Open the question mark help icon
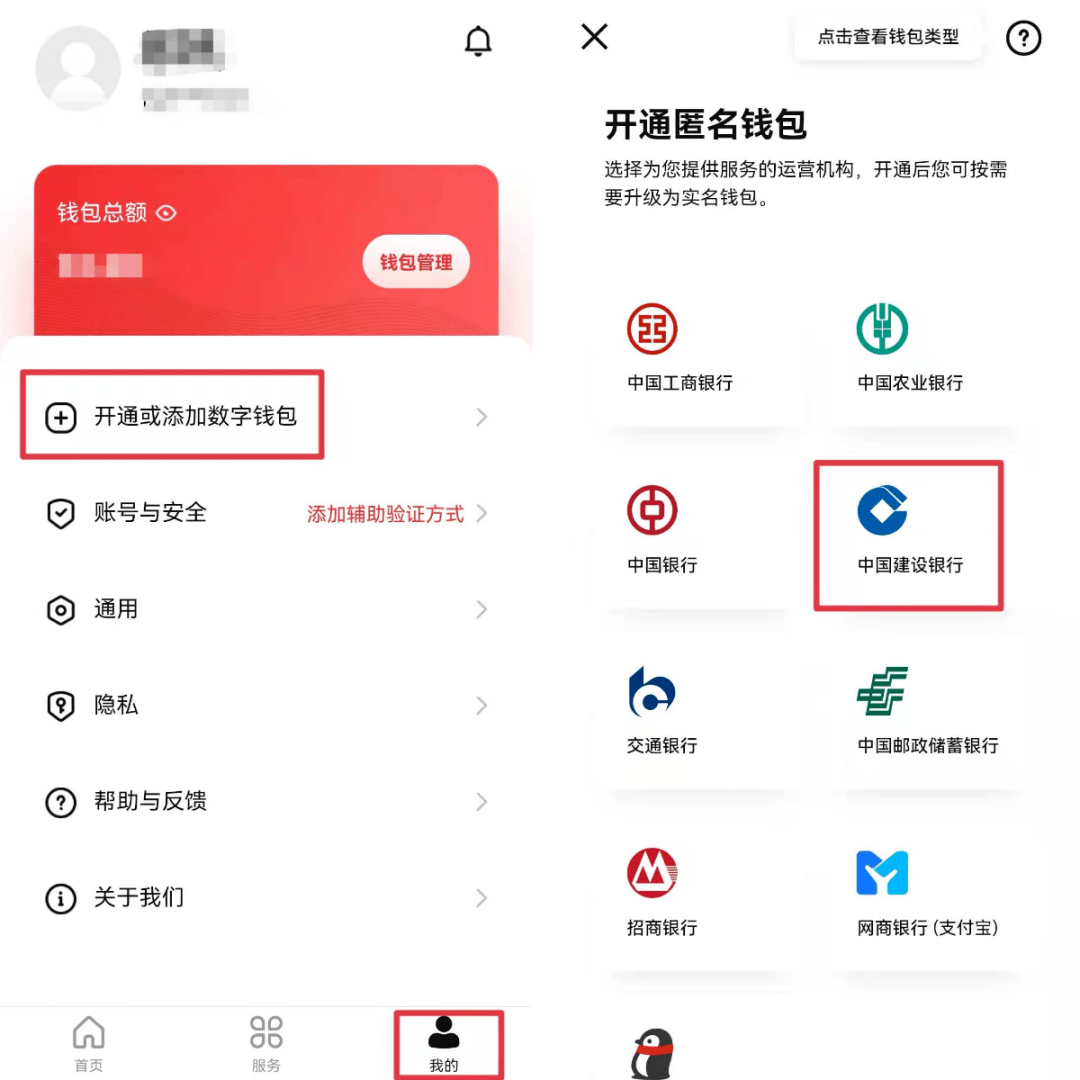 (1023, 39)
